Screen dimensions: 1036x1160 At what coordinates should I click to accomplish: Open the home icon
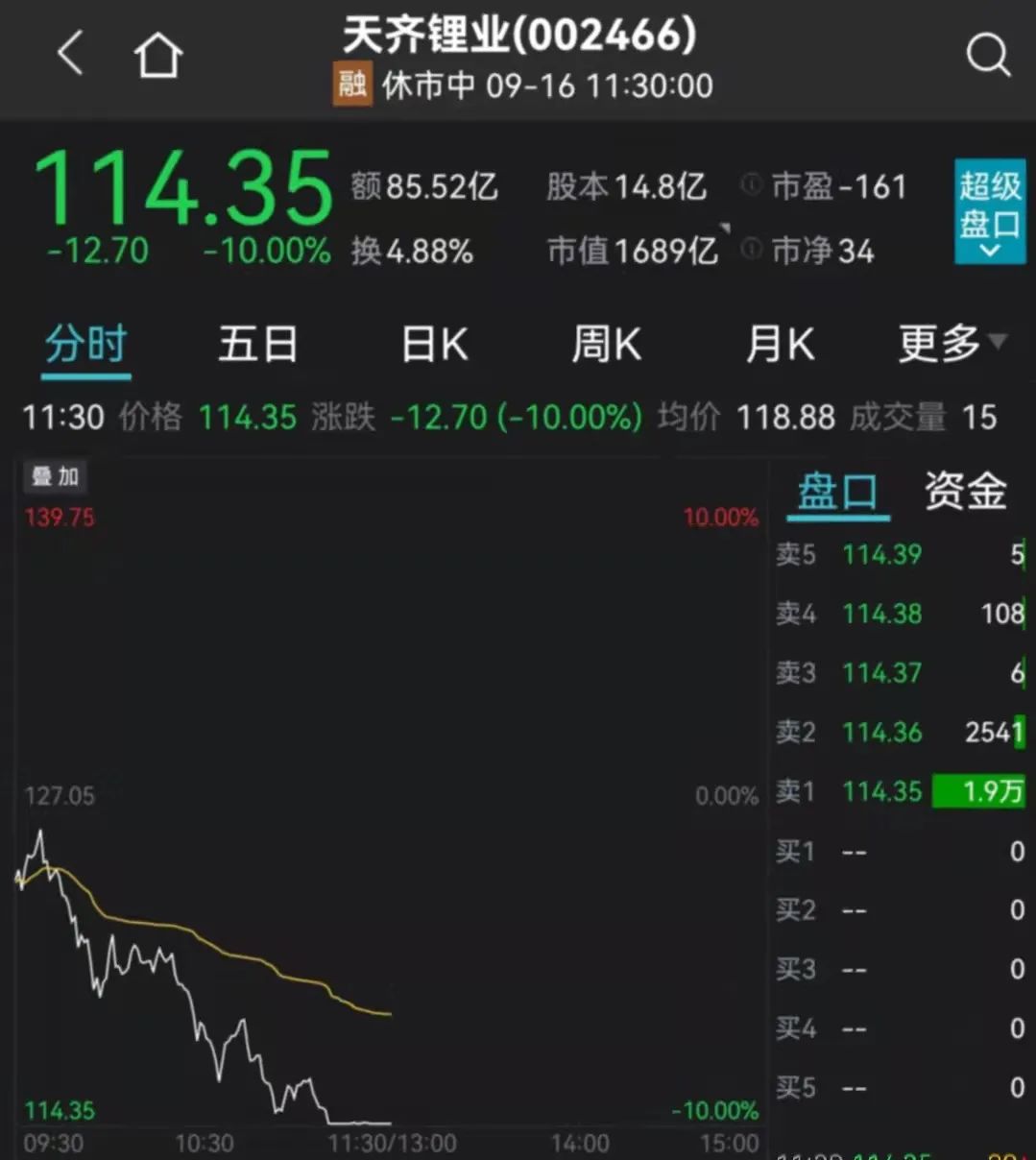(x=158, y=56)
